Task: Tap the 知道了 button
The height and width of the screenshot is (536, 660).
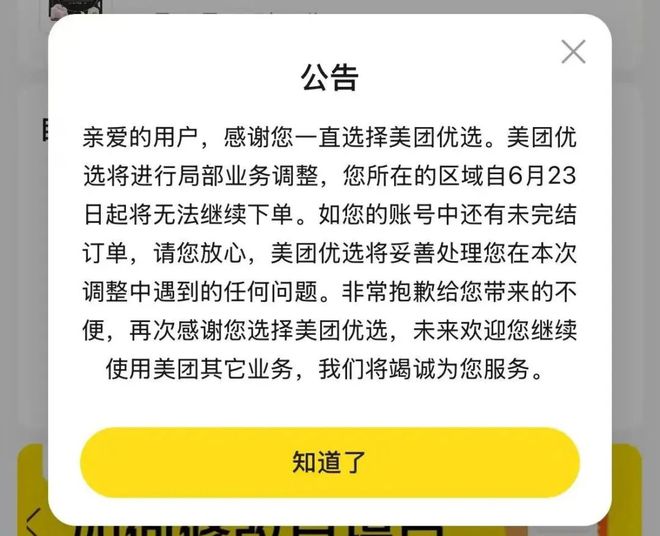Action: 330,462
